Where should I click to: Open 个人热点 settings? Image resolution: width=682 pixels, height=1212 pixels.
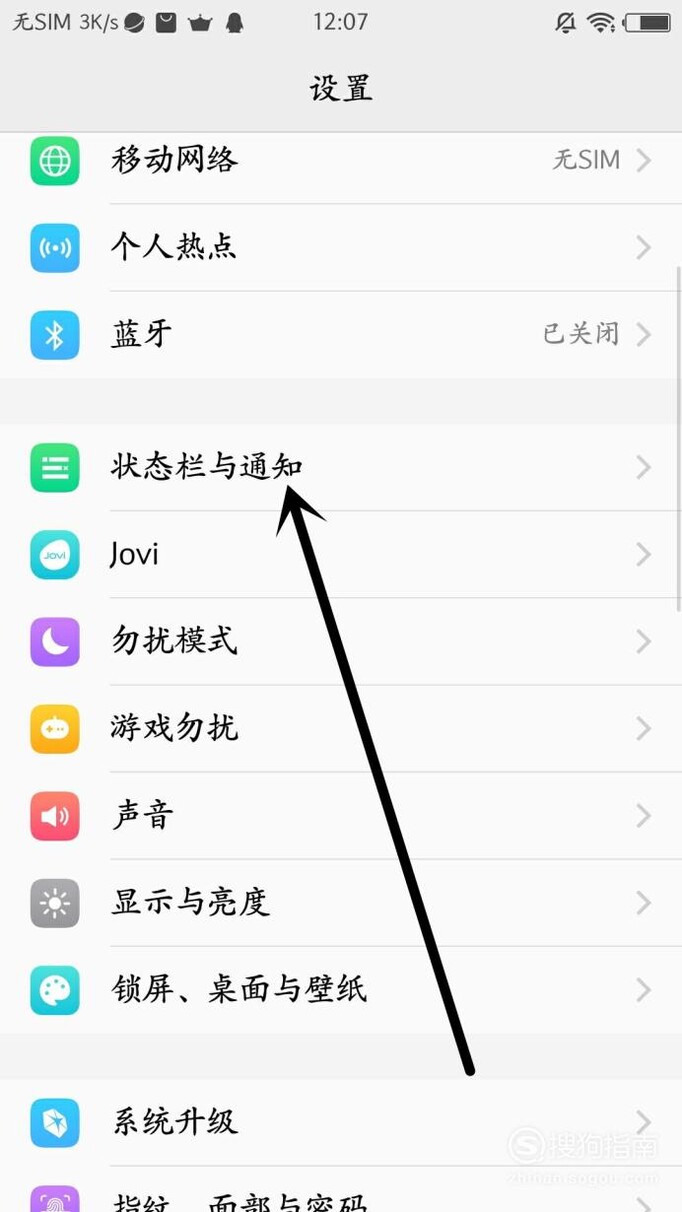point(340,247)
